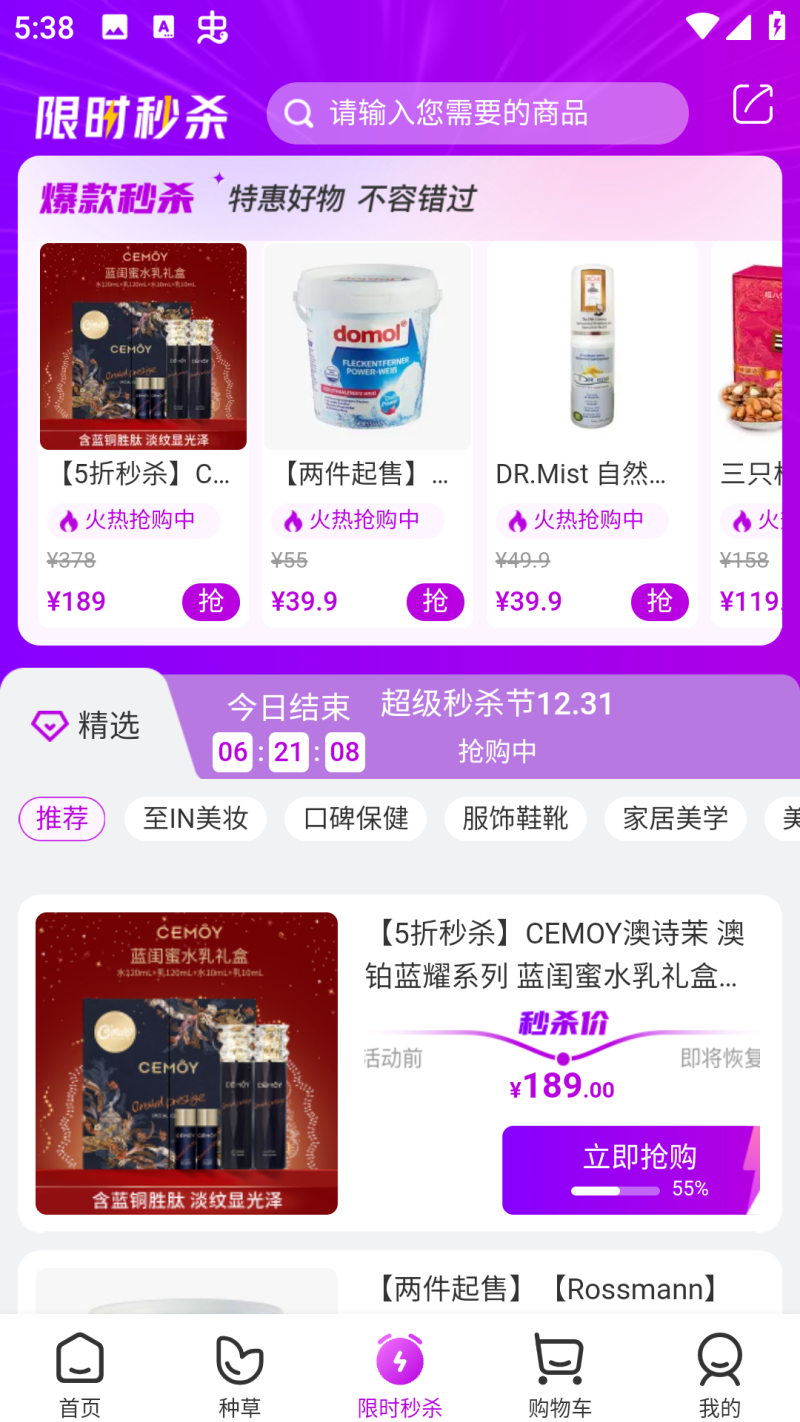800x1422 pixels.
Task: Tap the 限时秒杀 bottom tab
Action: [x=400, y=1374]
